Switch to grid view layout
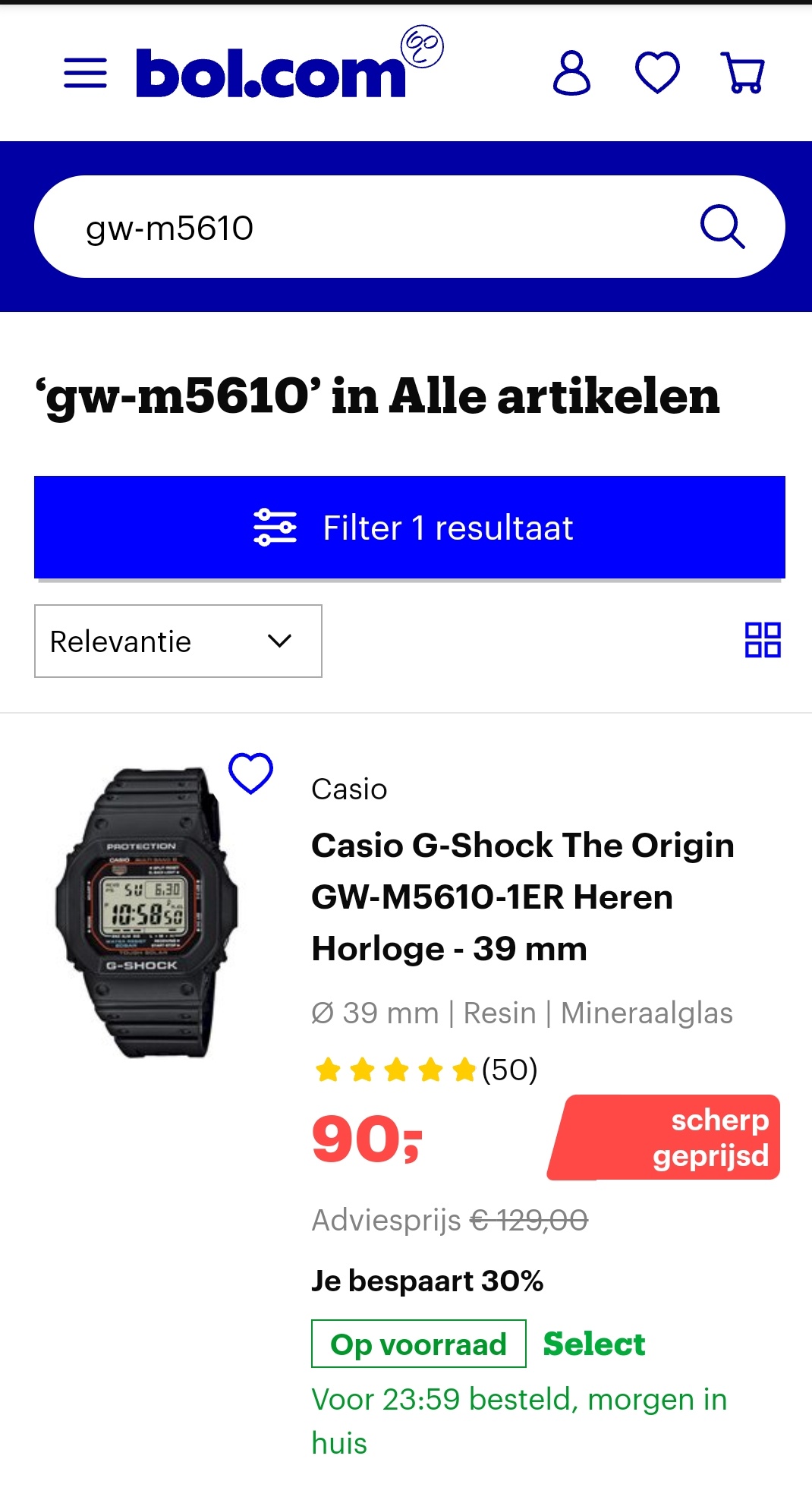Viewport: 812px width, 1500px height. (763, 640)
